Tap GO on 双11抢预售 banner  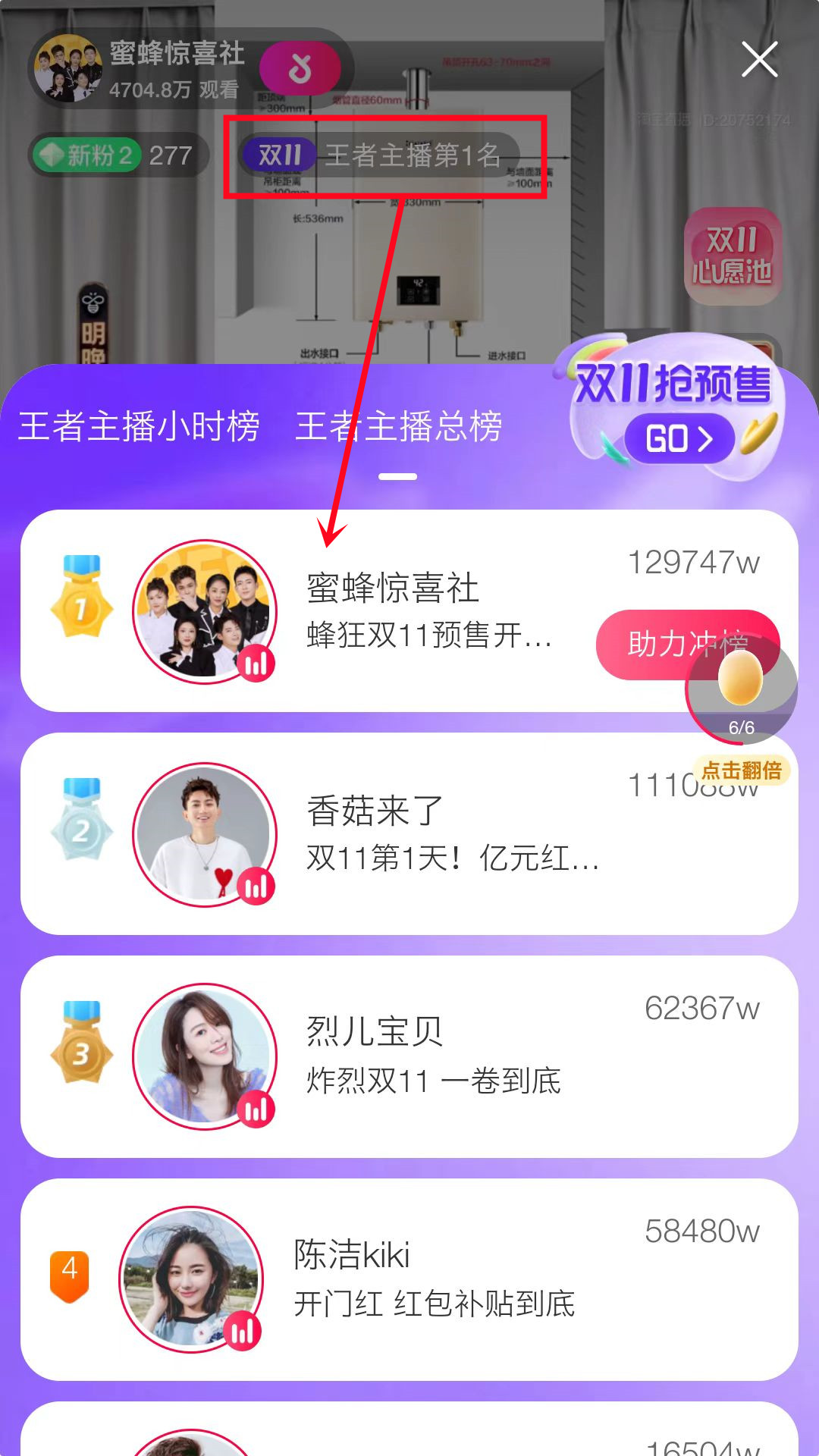679,438
